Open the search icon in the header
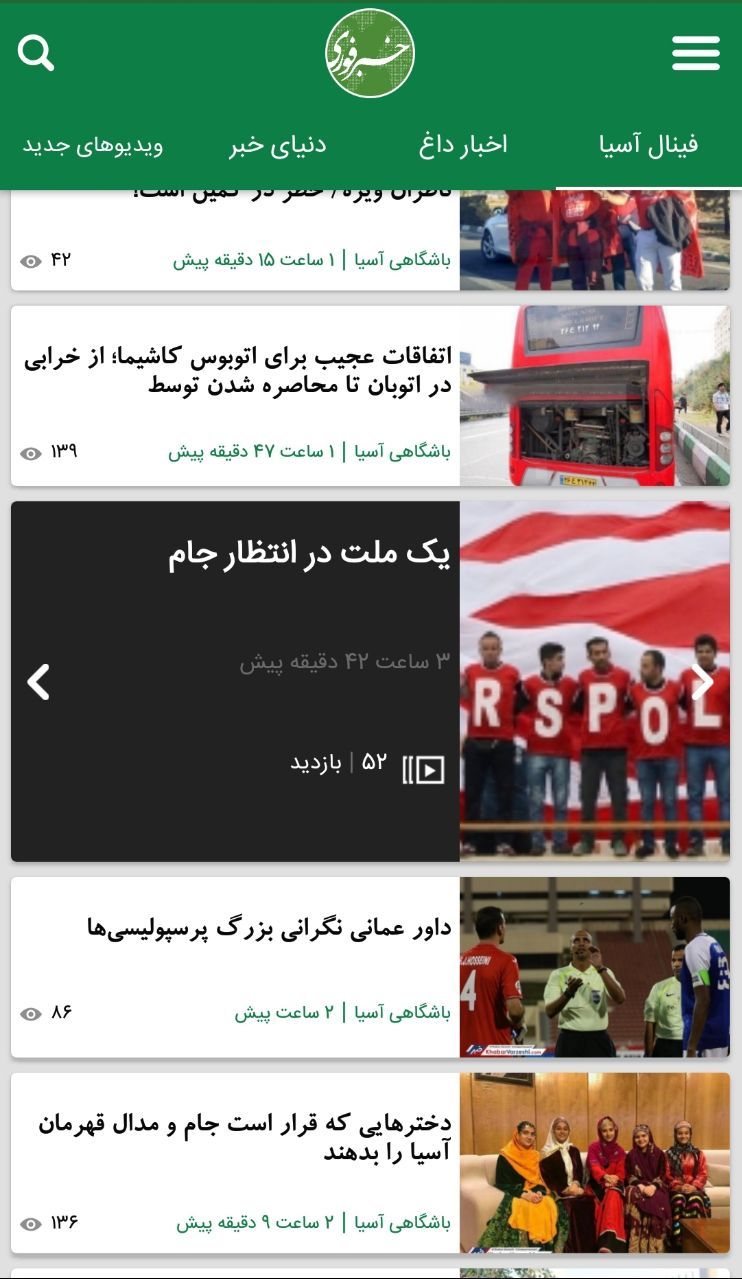This screenshot has height=1279, width=742. click(36, 53)
